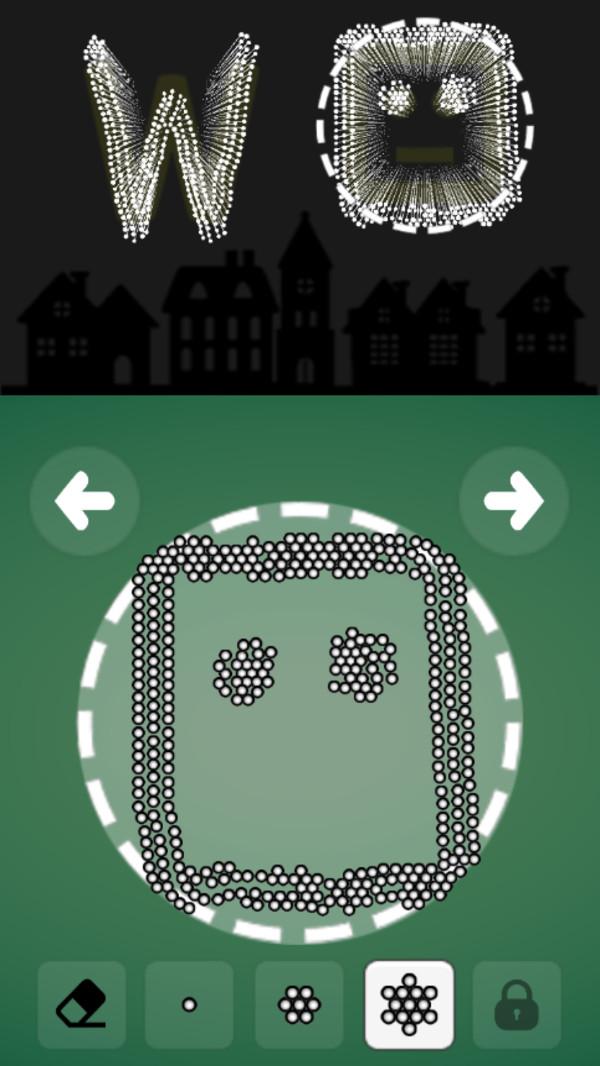Go to the next firework with right arrow
Image resolution: width=600 pixels, height=1066 pixels.
pos(514,501)
